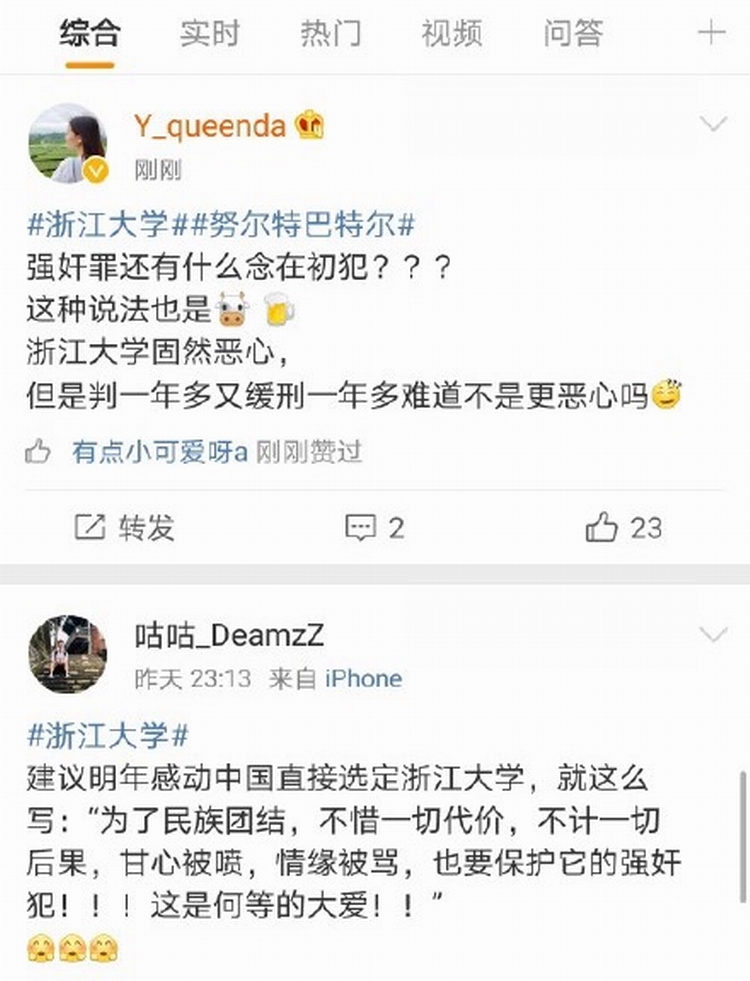
Task: Expand options chevron on Y_queenda's post
Action: (x=713, y=125)
